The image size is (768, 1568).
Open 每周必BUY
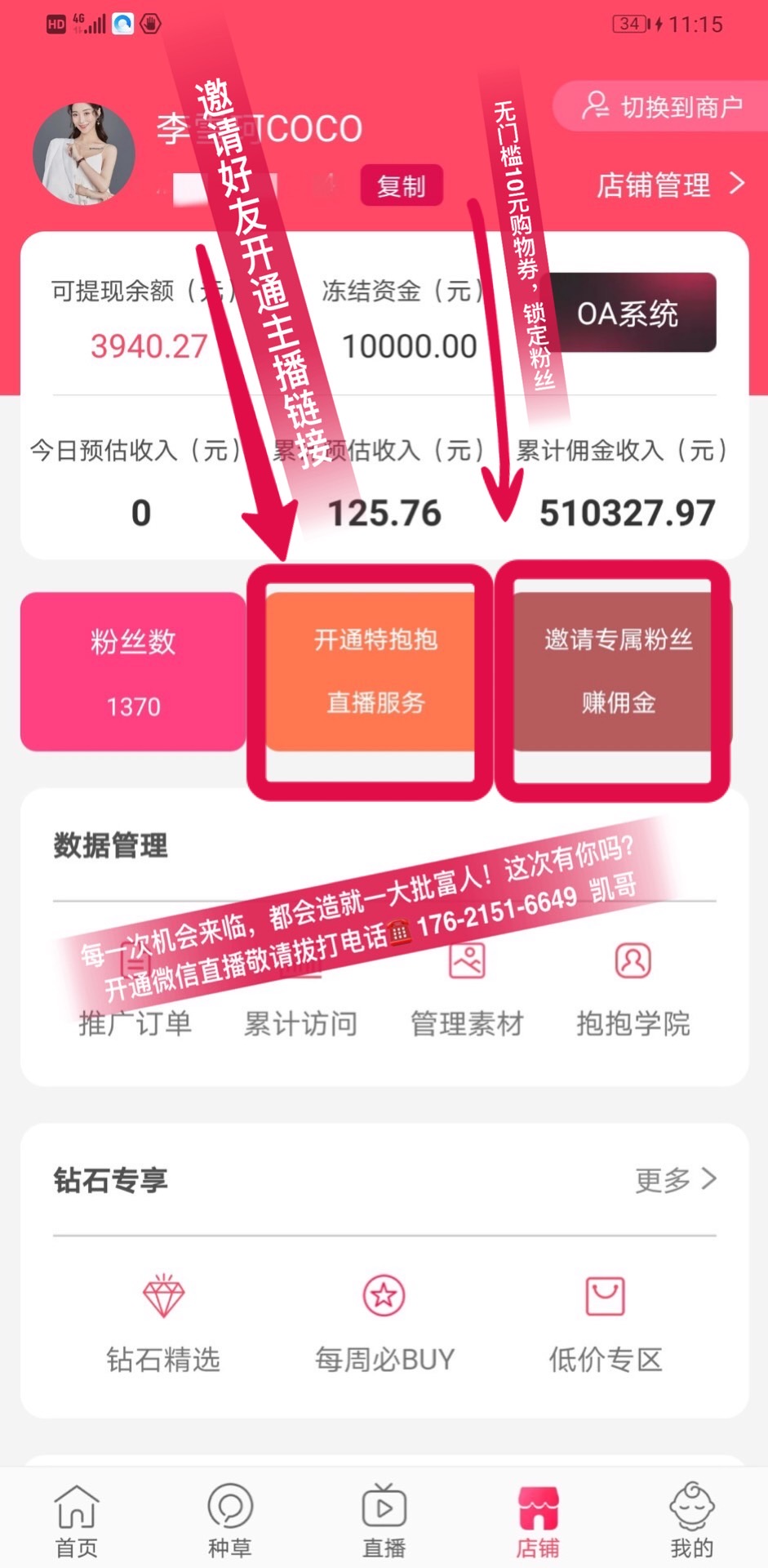(x=384, y=1324)
